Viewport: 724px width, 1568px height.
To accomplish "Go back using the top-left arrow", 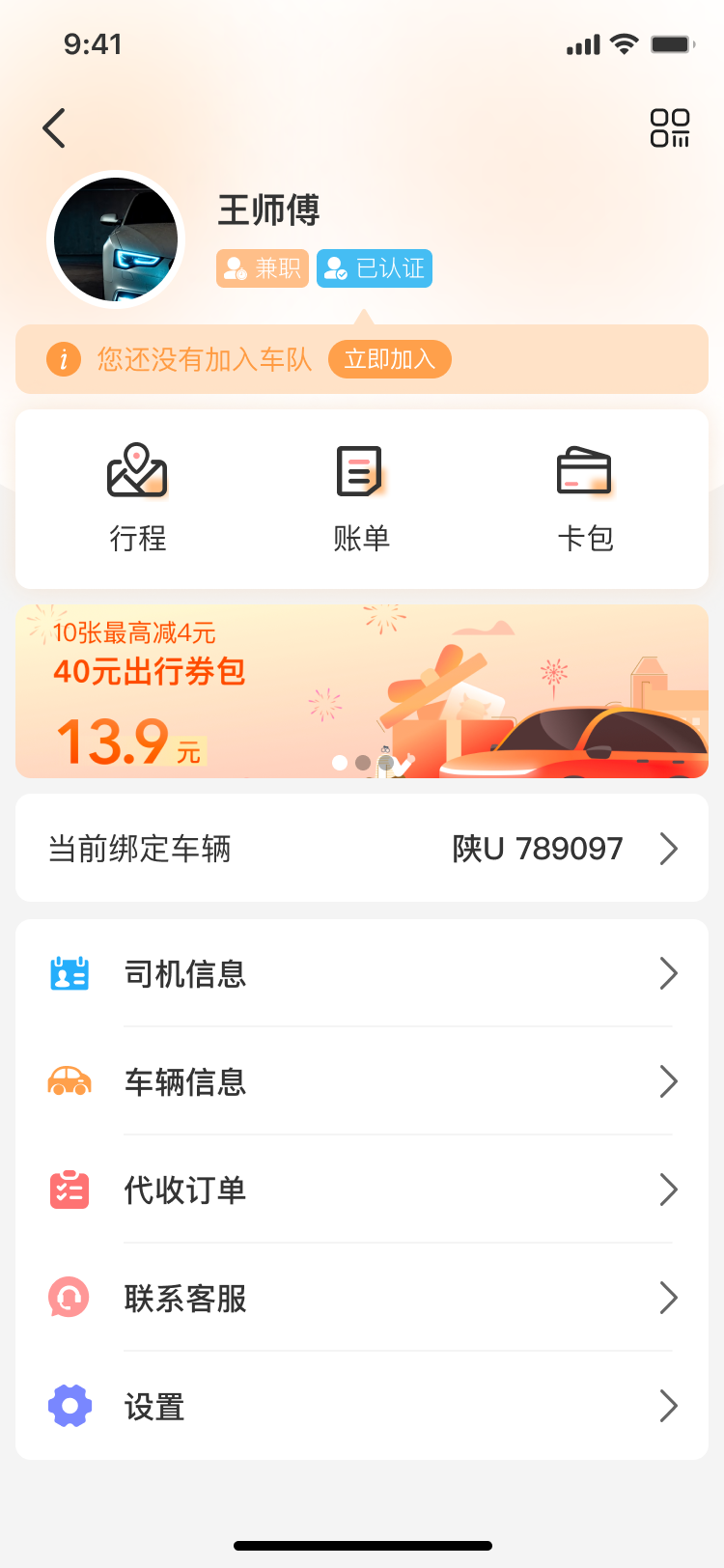I will pyautogui.click(x=53, y=126).
